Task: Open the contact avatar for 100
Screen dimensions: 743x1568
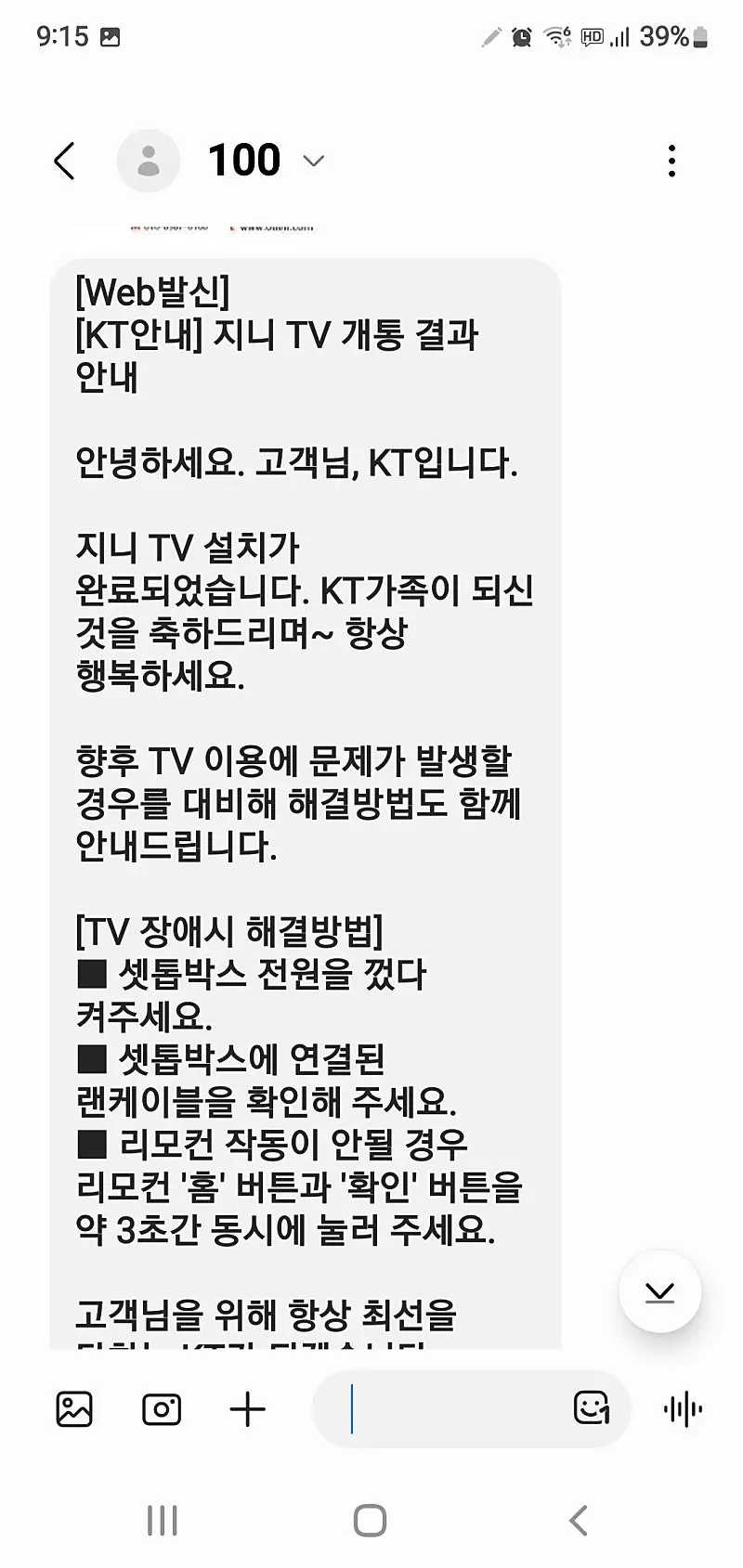Action: tap(148, 162)
